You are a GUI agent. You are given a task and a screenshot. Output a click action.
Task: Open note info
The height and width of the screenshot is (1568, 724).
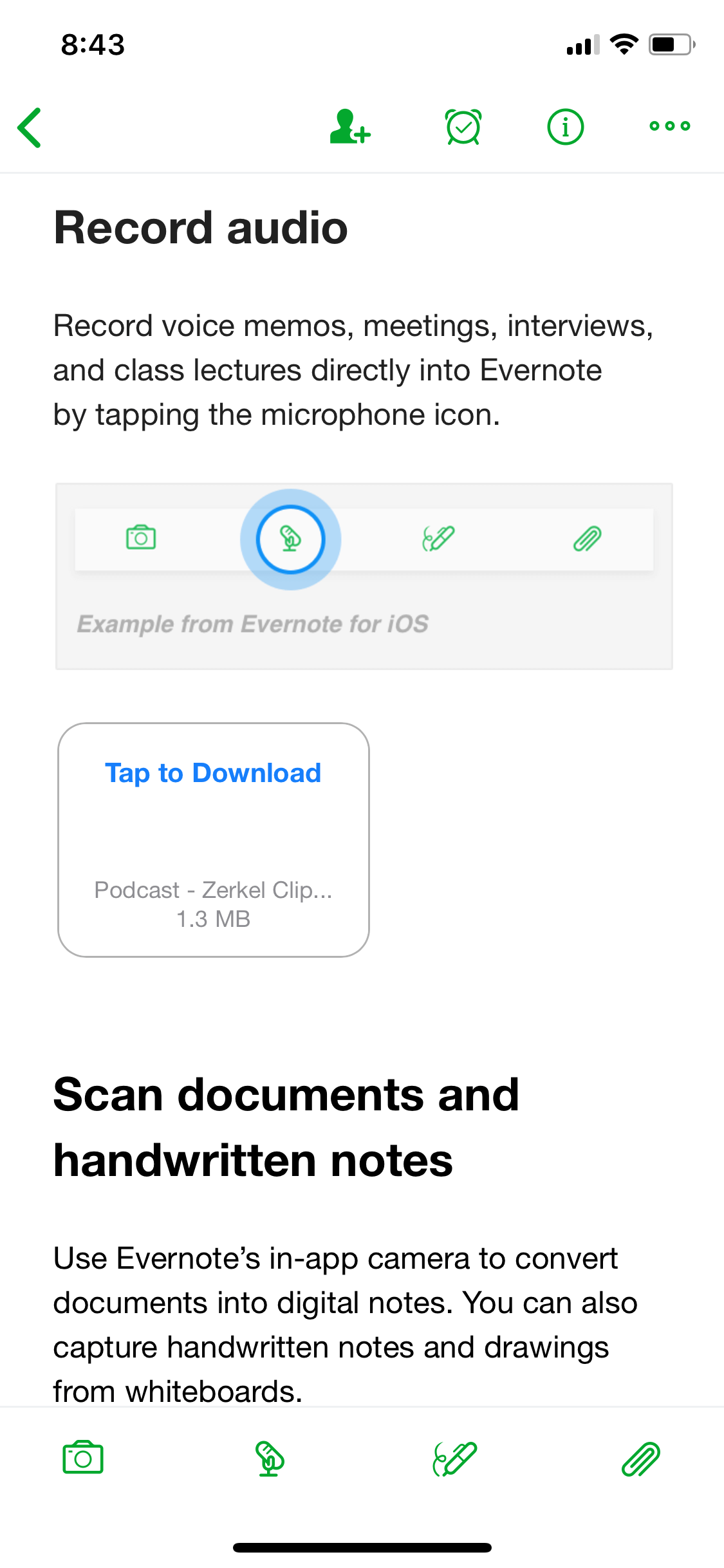point(566,127)
